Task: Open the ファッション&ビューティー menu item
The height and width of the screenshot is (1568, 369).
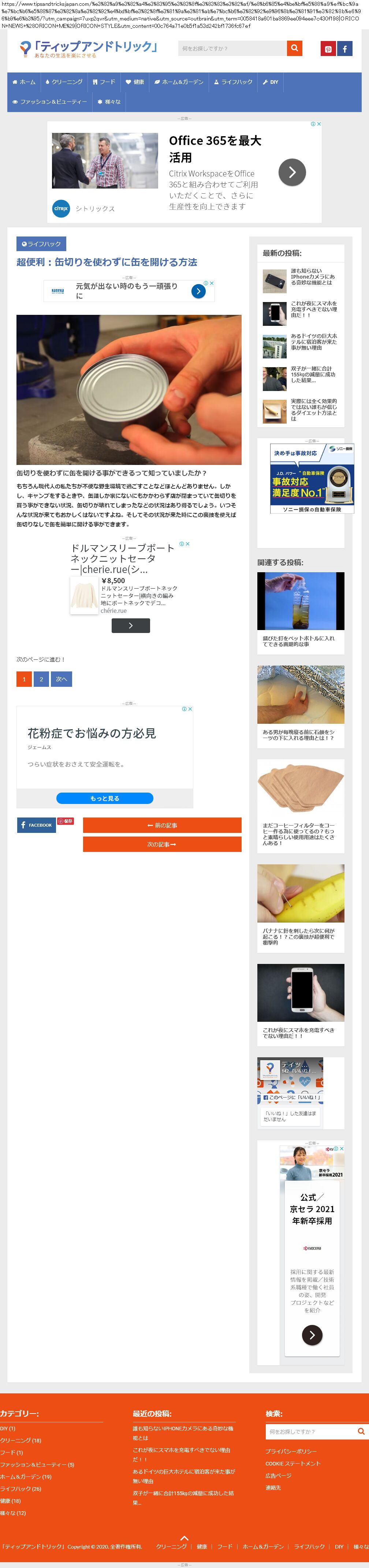Action: (x=49, y=102)
